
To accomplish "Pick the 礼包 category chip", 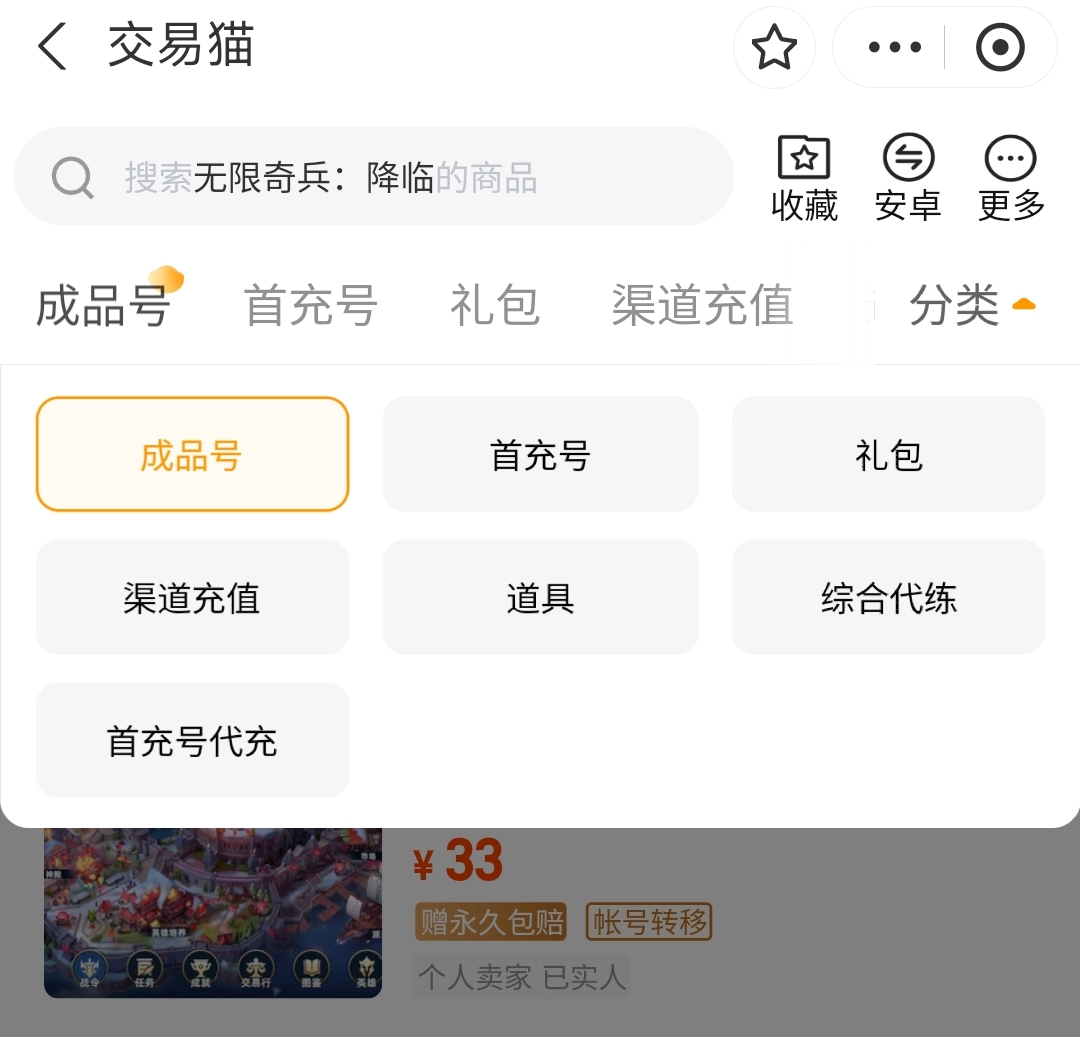I will coord(888,455).
